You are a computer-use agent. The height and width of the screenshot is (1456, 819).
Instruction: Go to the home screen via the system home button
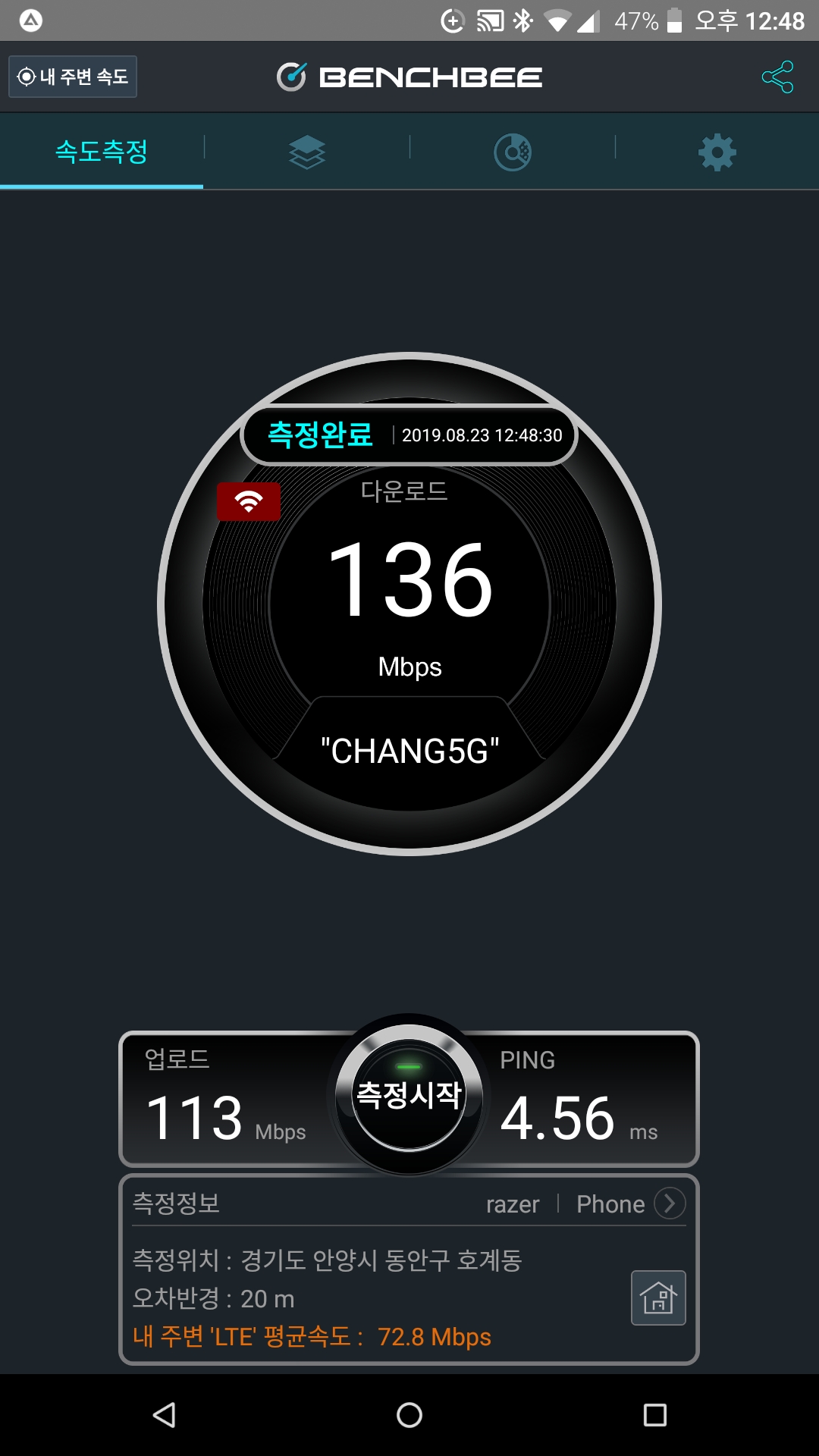click(x=409, y=1415)
